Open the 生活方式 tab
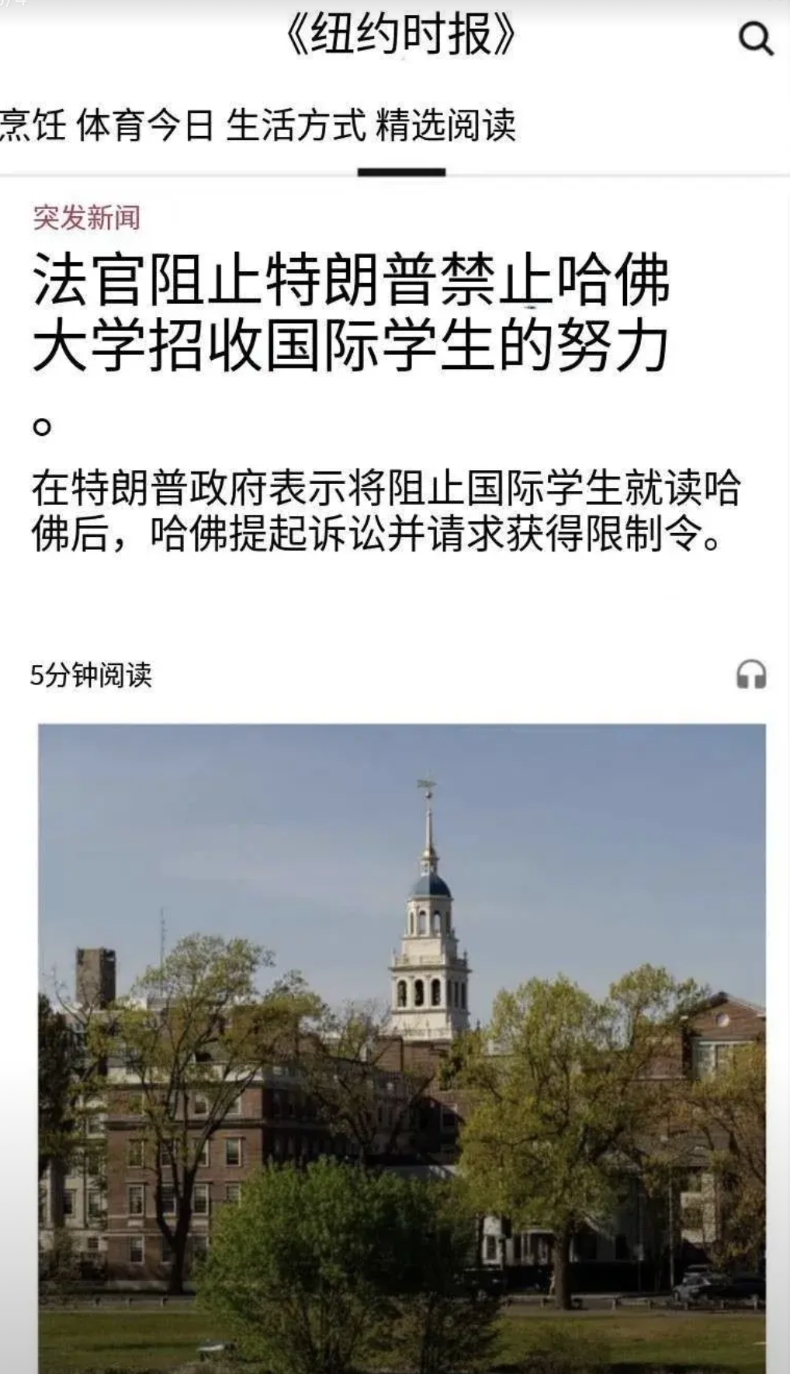This screenshot has width=790, height=1374. coord(295,127)
